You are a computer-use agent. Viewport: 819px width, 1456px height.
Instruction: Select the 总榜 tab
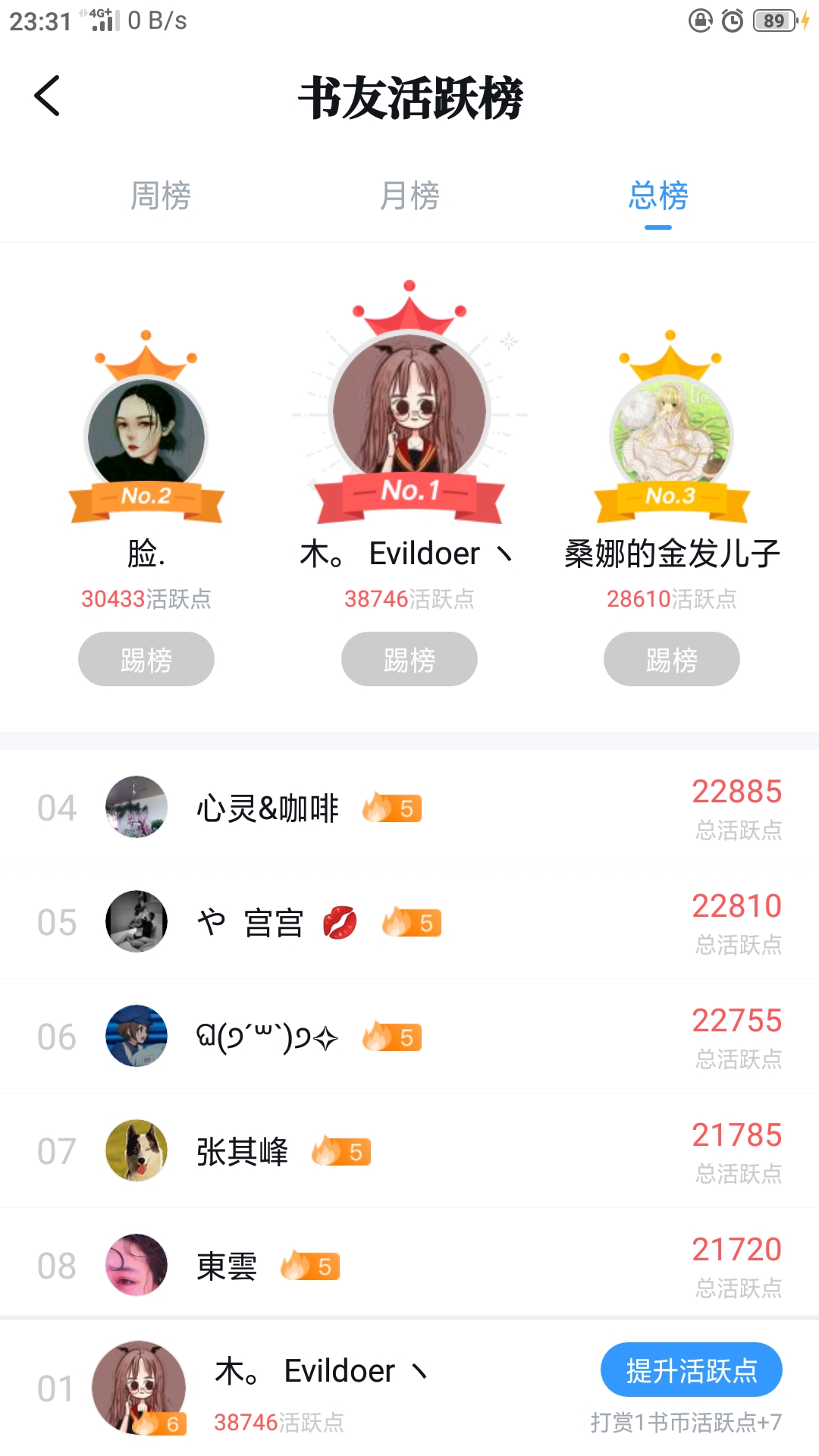[658, 196]
